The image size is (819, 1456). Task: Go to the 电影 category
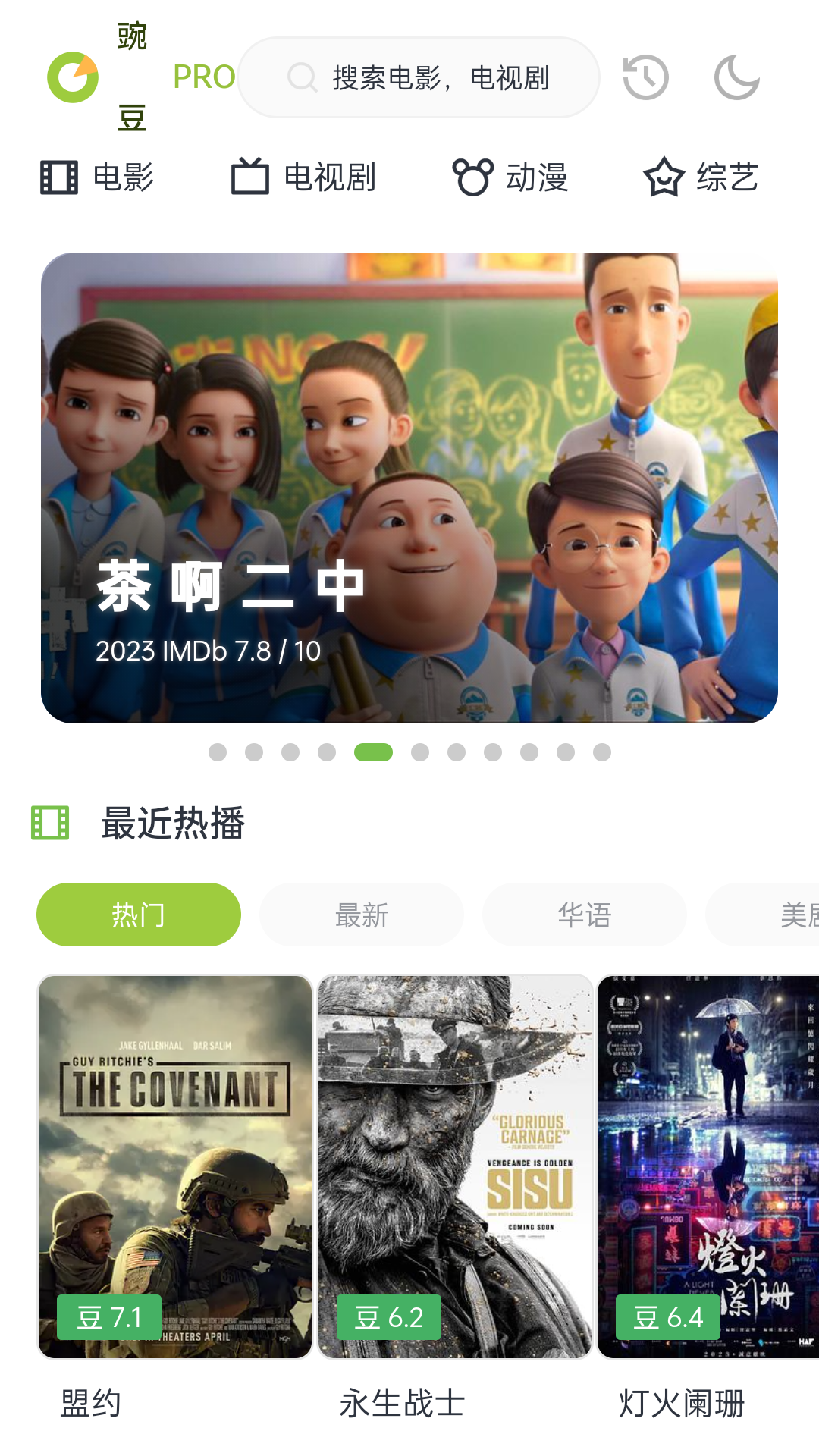[97, 177]
